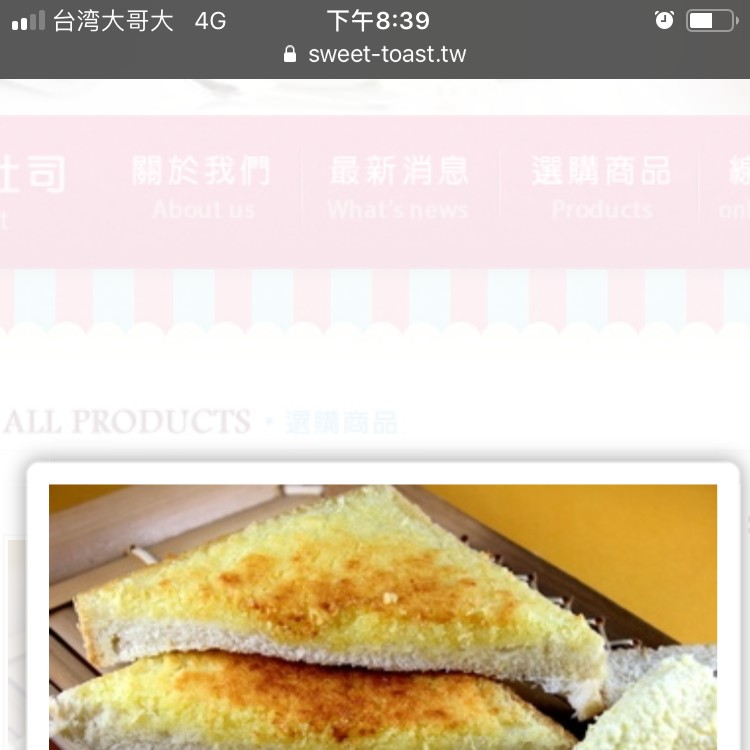Select 選購商品 Products in the menu
The width and height of the screenshot is (750, 750).
(601, 187)
